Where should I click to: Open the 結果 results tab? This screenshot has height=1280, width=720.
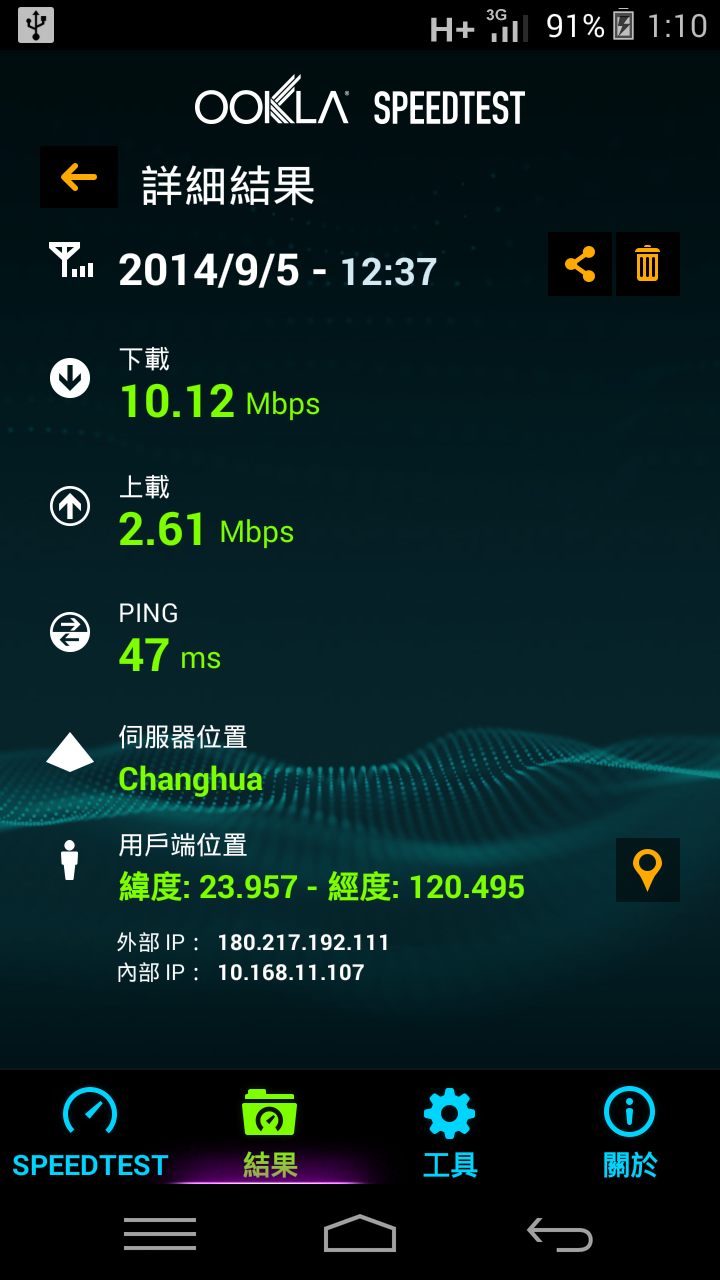270,1133
